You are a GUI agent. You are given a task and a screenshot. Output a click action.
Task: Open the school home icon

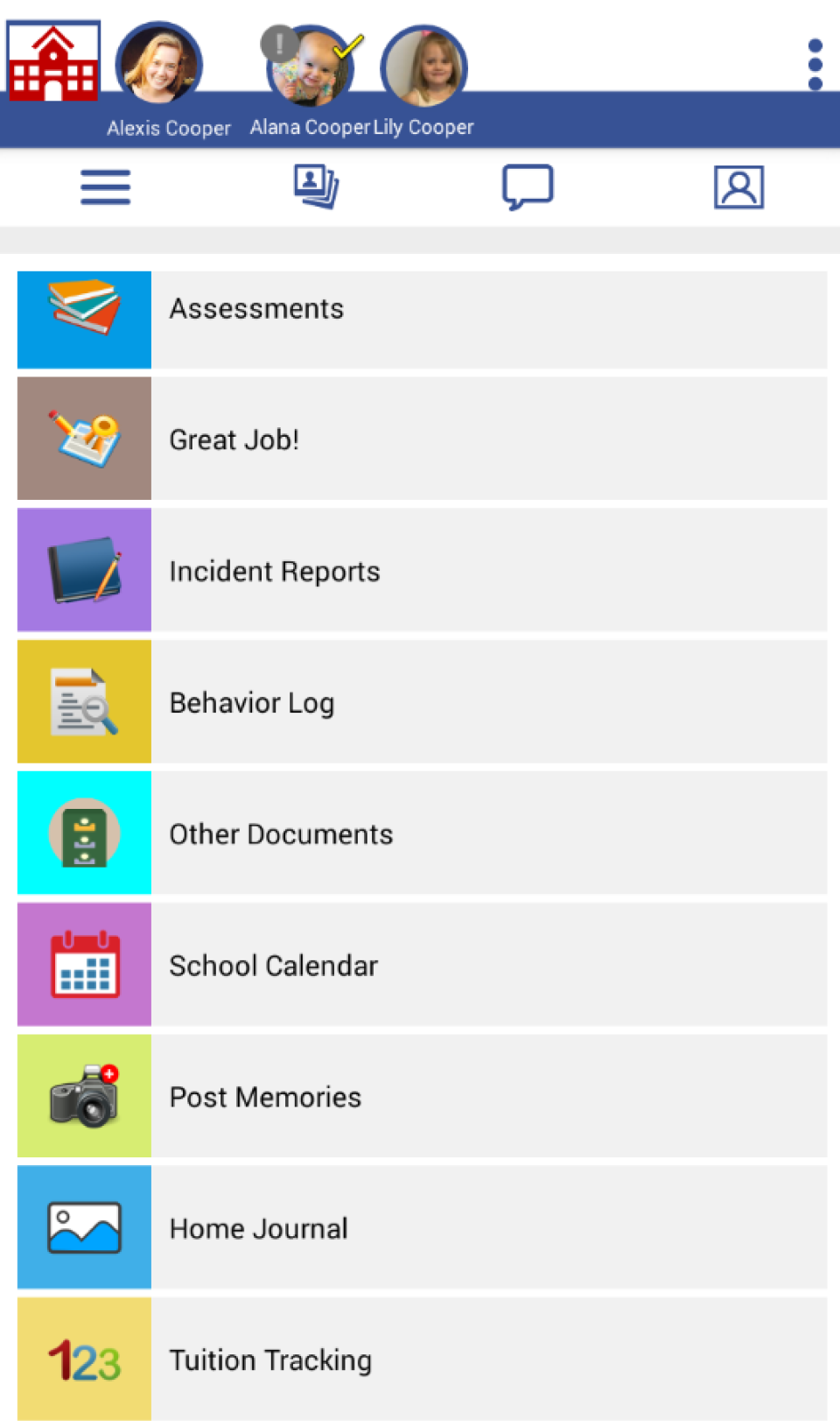click(53, 61)
